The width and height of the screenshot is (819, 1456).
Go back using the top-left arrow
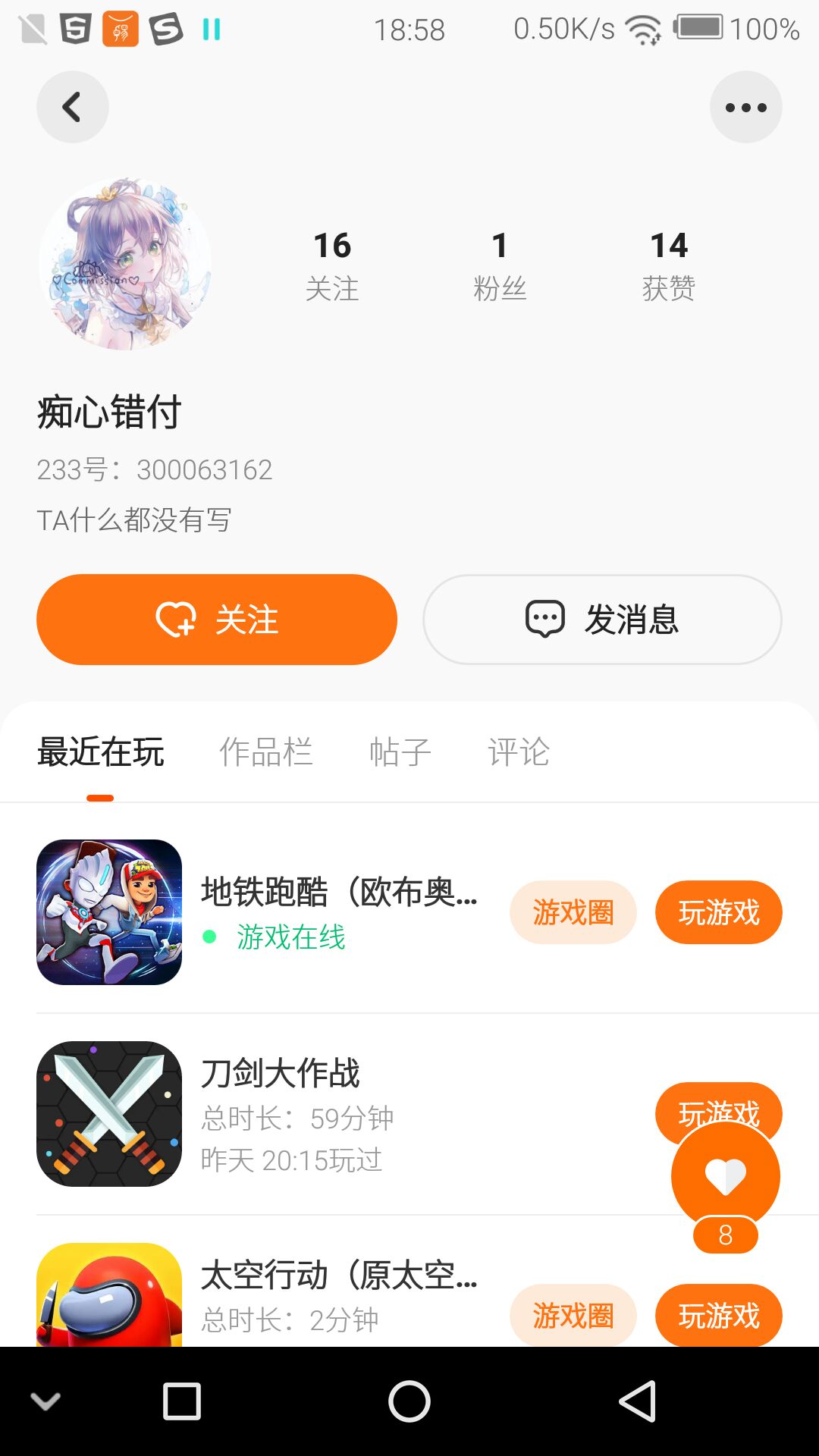pyautogui.click(x=73, y=107)
